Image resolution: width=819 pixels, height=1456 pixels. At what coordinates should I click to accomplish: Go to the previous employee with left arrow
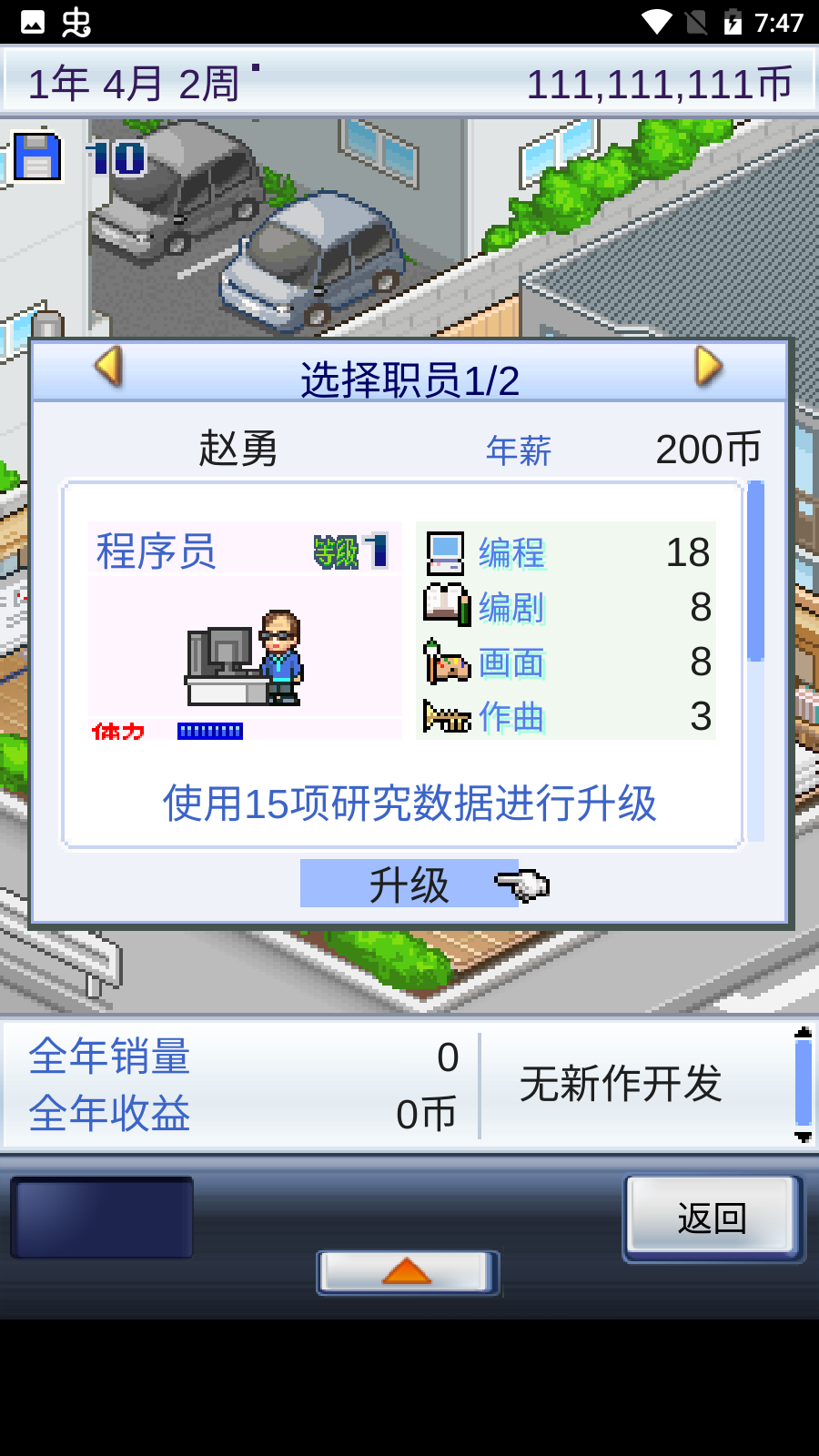[109, 367]
